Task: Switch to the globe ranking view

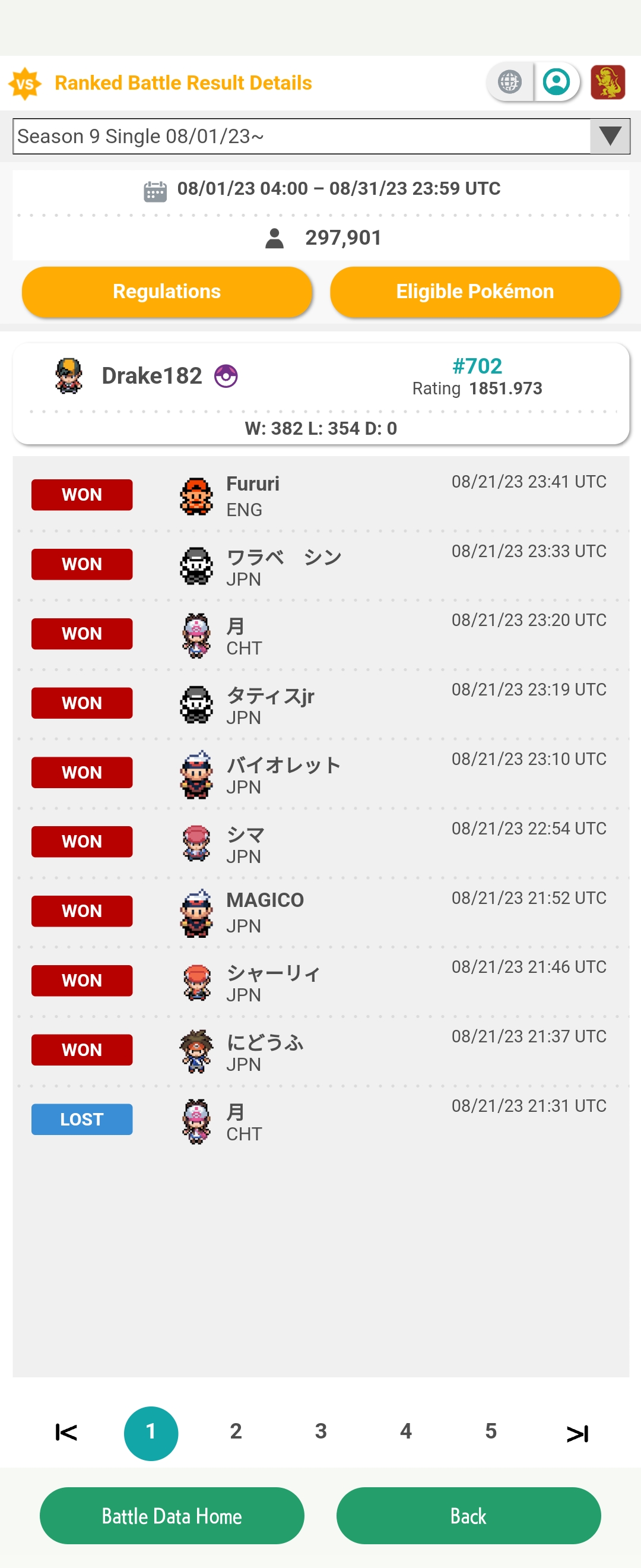Action: [x=510, y=81]
